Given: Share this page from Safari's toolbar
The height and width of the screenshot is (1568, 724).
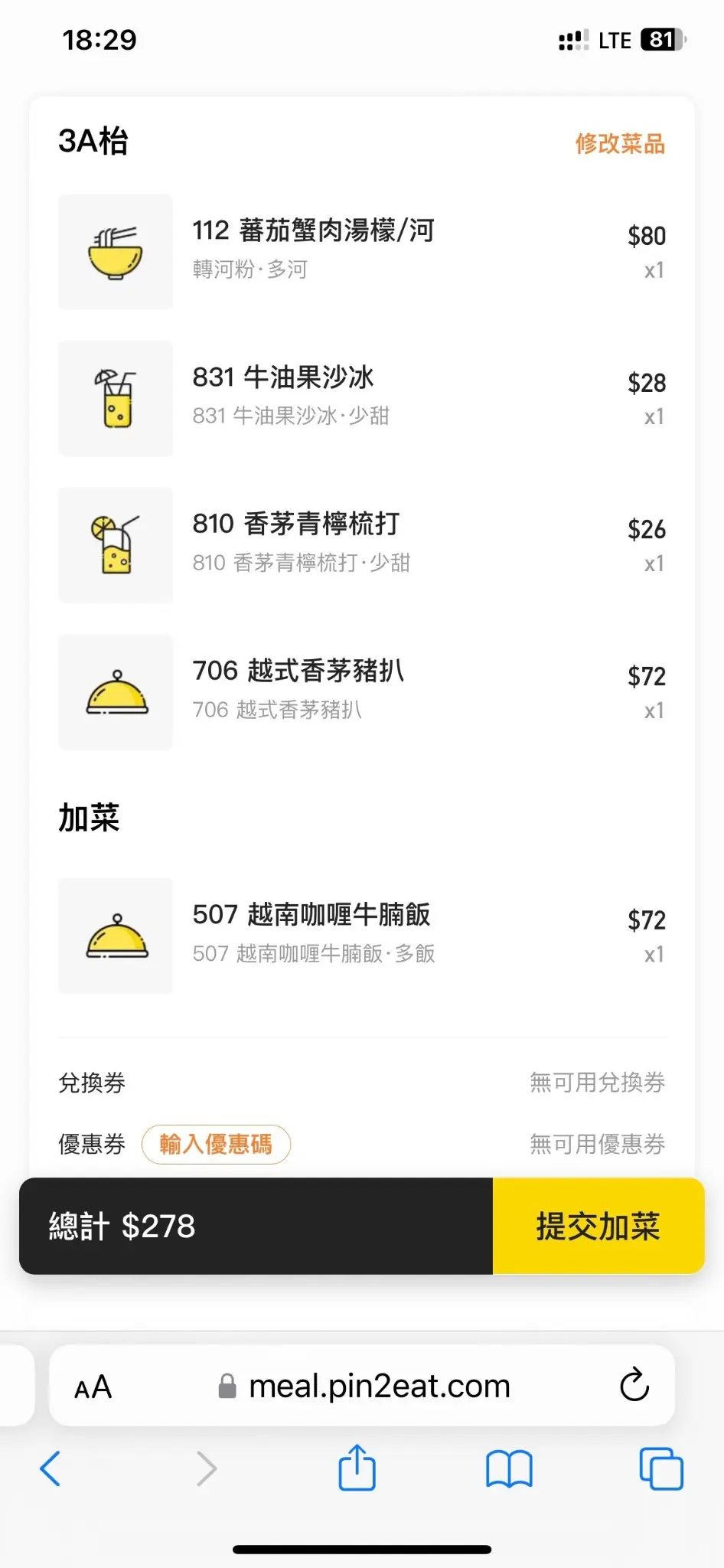Looking at the screenshot, I should pos(357,1468).
